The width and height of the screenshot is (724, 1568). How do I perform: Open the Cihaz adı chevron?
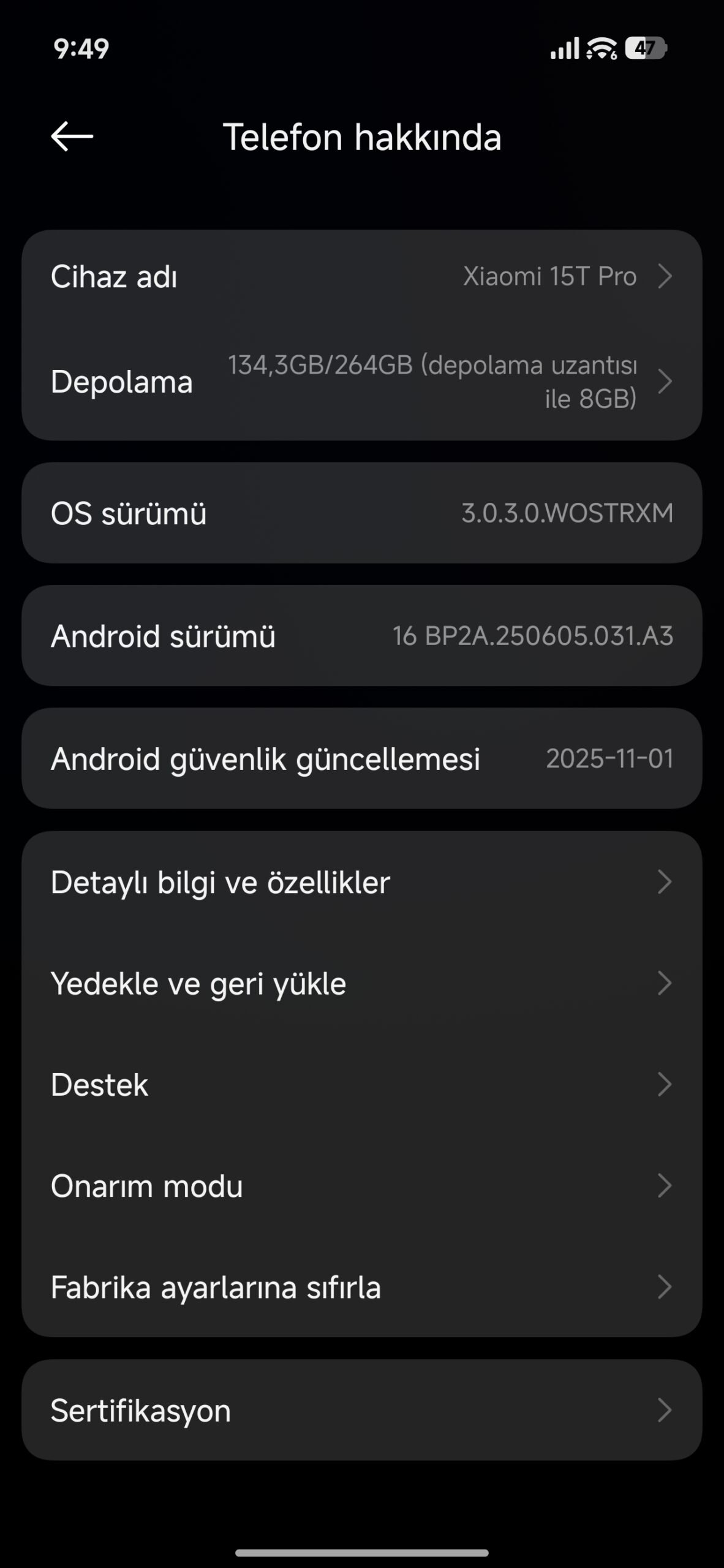668,277
